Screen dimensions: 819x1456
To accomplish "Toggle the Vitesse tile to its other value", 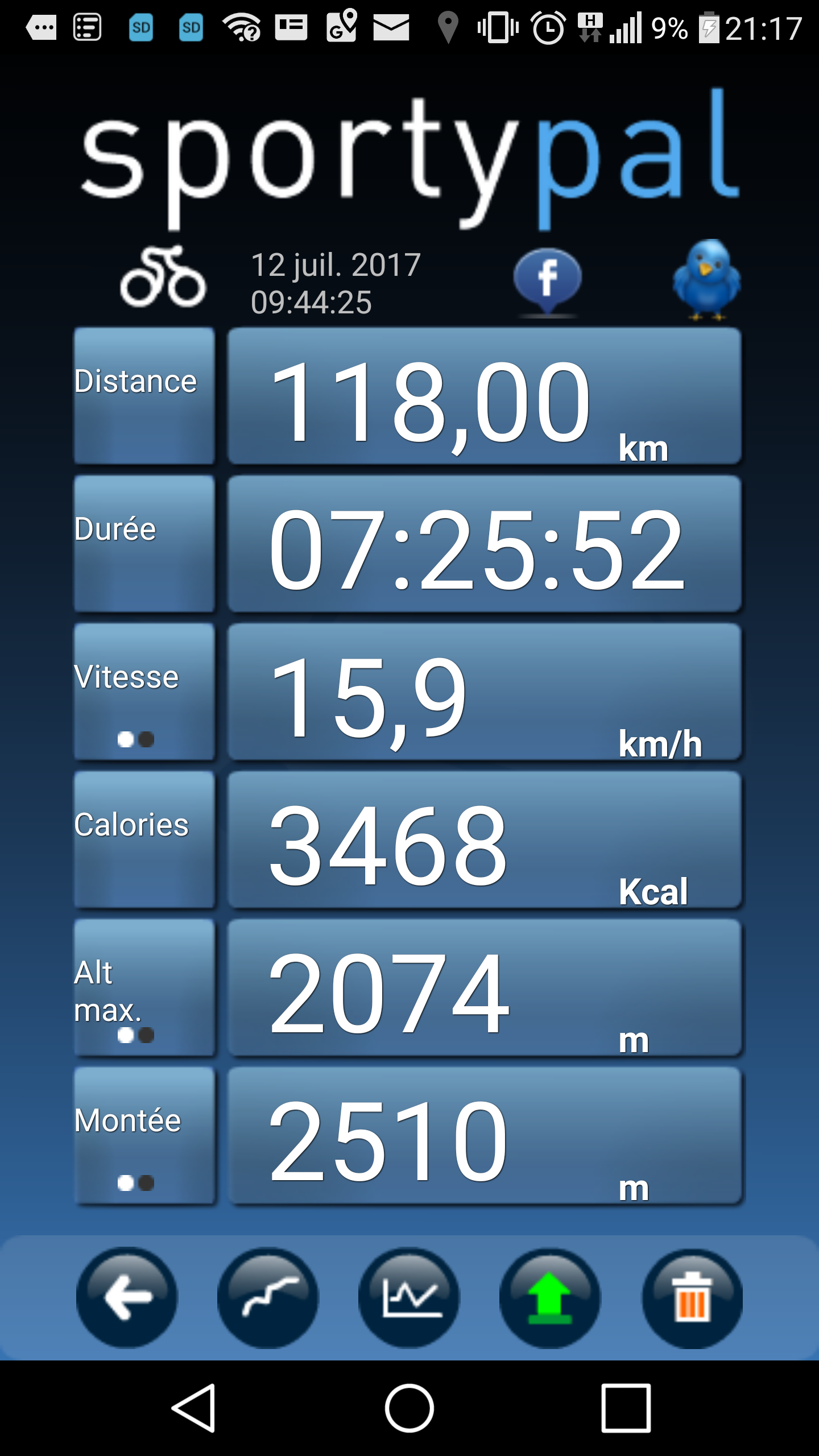I will 144,691.
